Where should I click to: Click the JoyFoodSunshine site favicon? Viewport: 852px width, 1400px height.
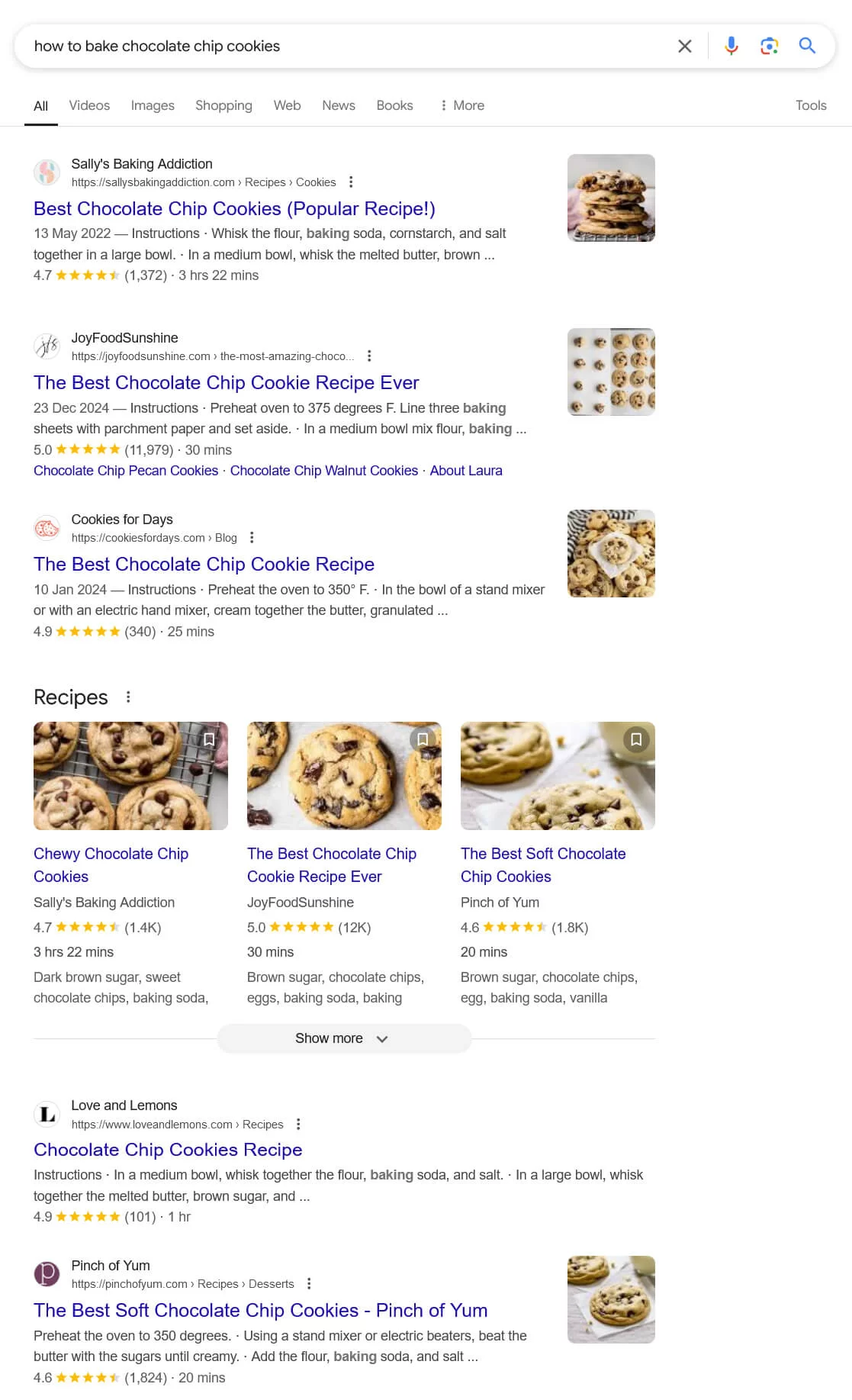47,346
